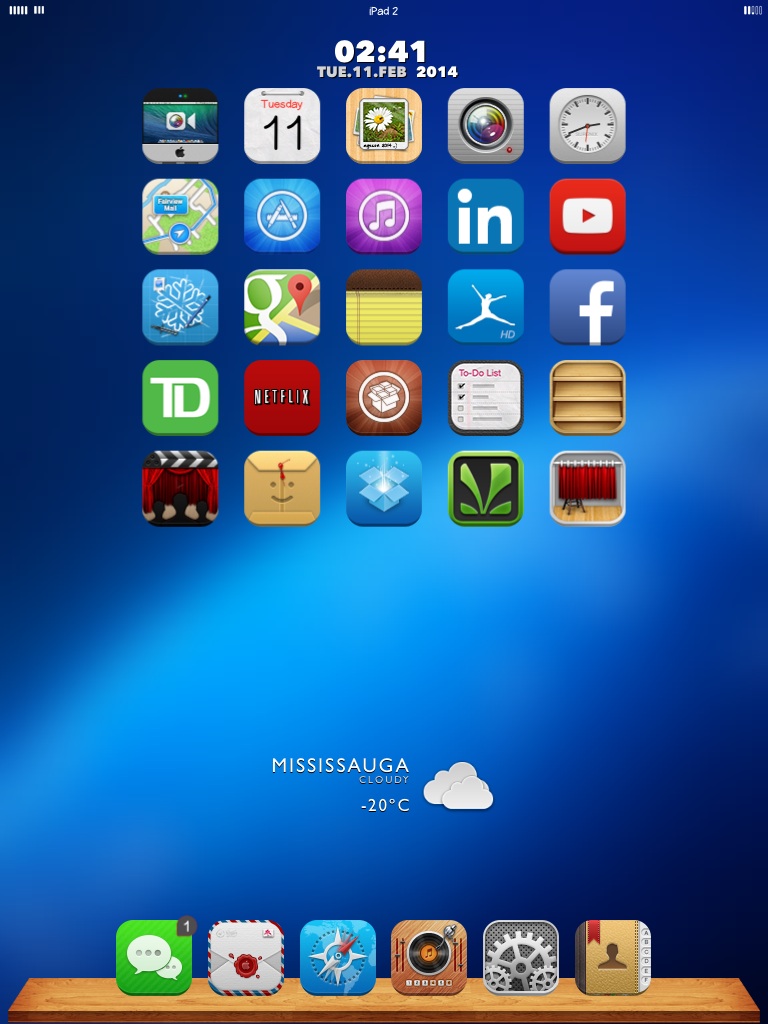Open Google Maps
Viewport: 768px width, 1024px height.
coord(282,306)
